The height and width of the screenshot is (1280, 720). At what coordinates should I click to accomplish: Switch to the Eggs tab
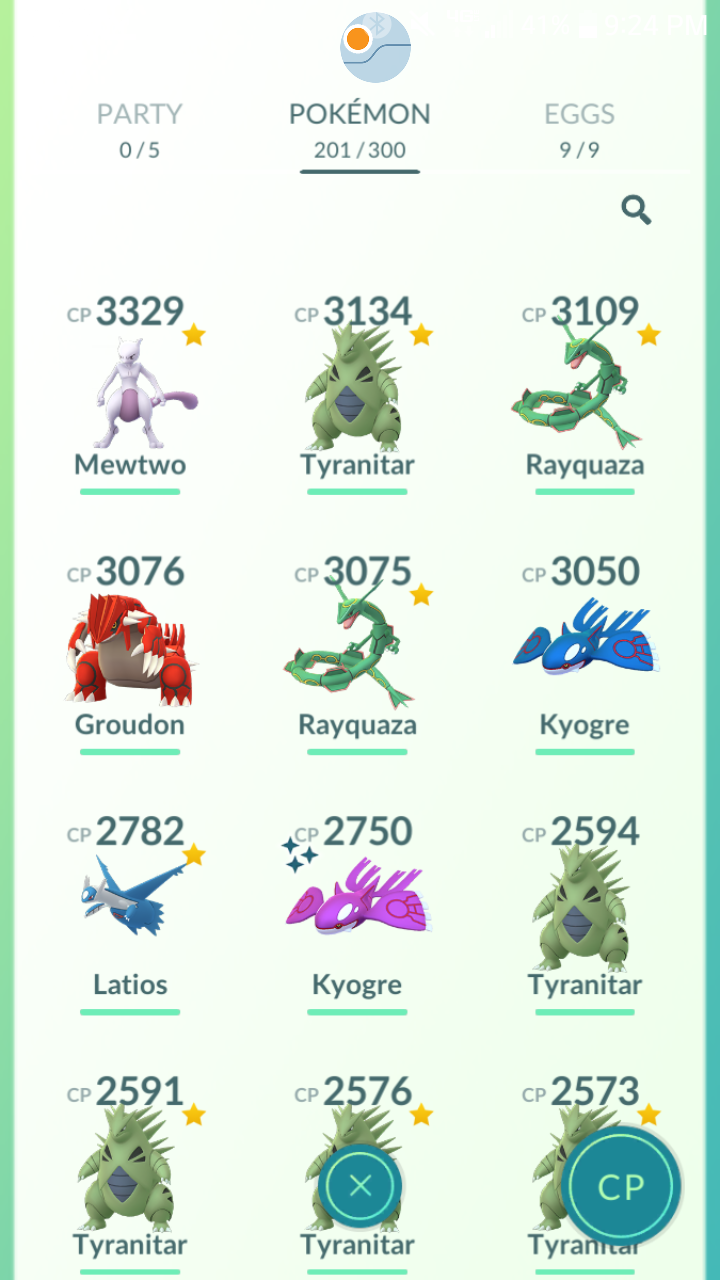pyautogui.click(x=579, y=130)
